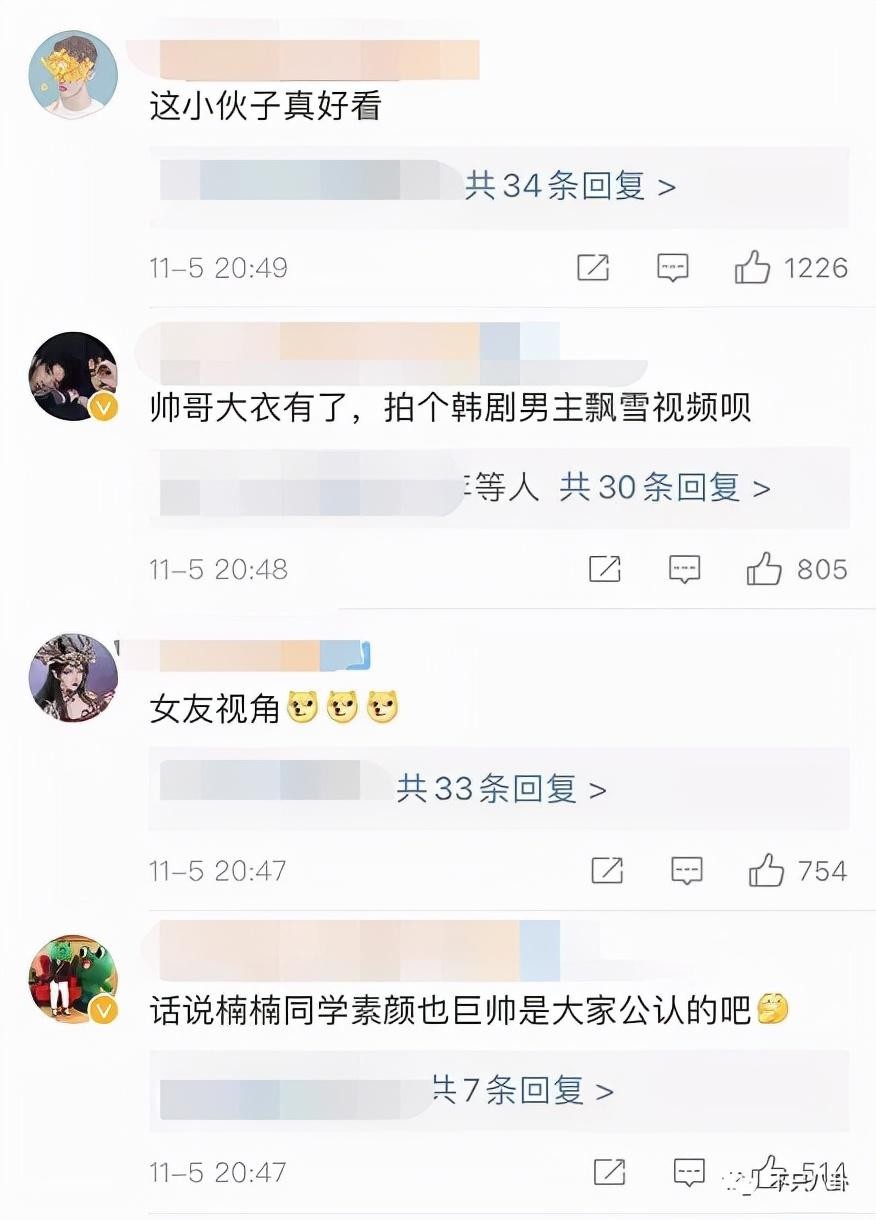Share the 话说楠楠同学素颜 comment

(609, 1171)
